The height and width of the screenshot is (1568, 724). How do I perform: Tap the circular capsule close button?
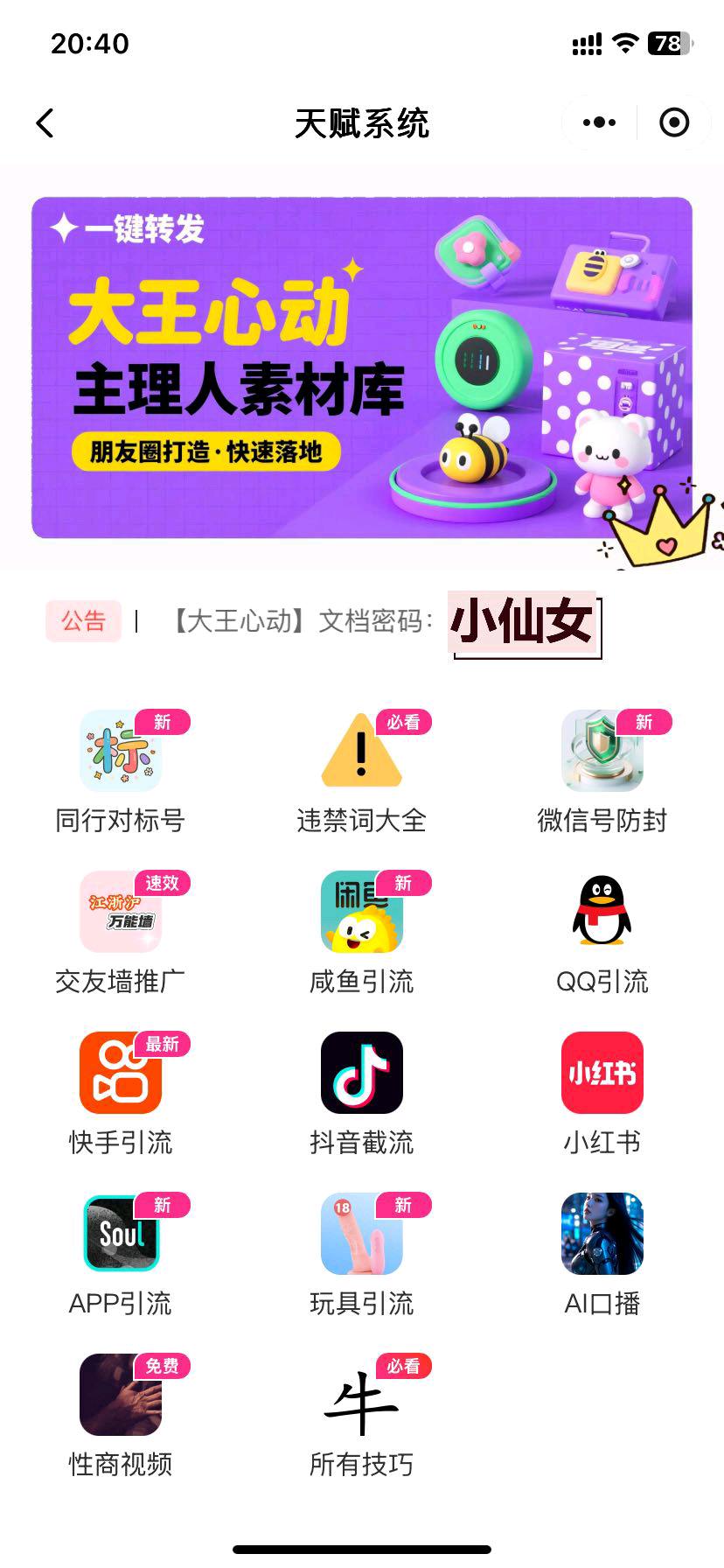tap(673, 123)
